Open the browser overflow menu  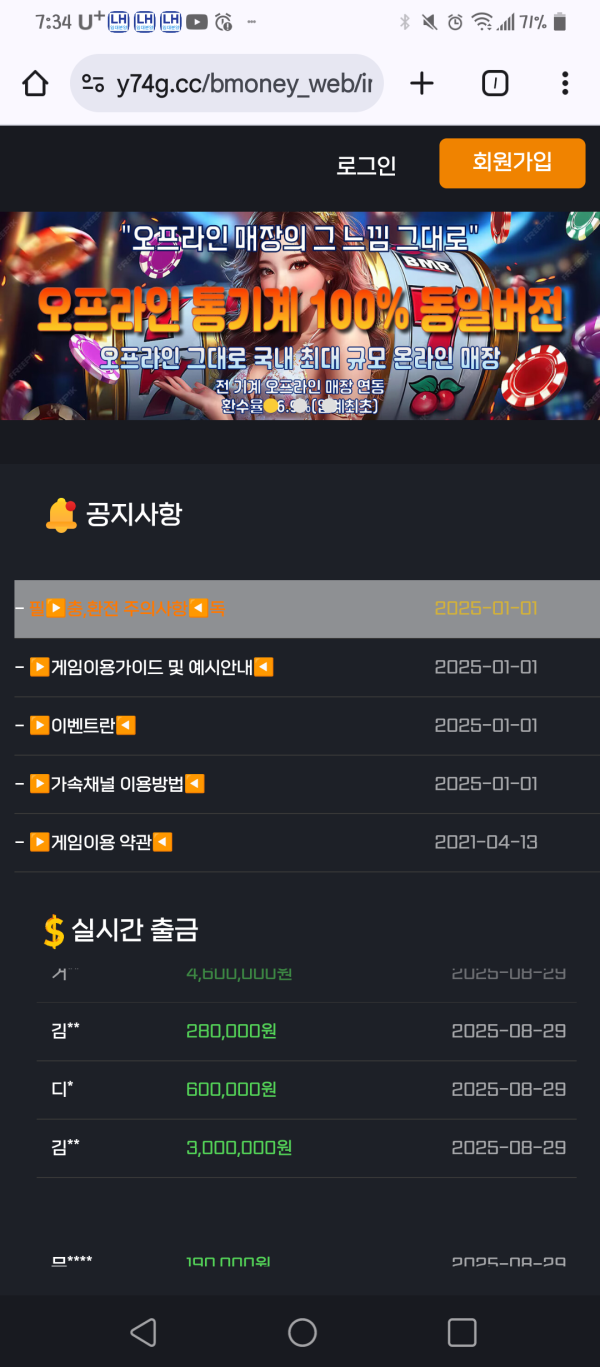(565, 83)
